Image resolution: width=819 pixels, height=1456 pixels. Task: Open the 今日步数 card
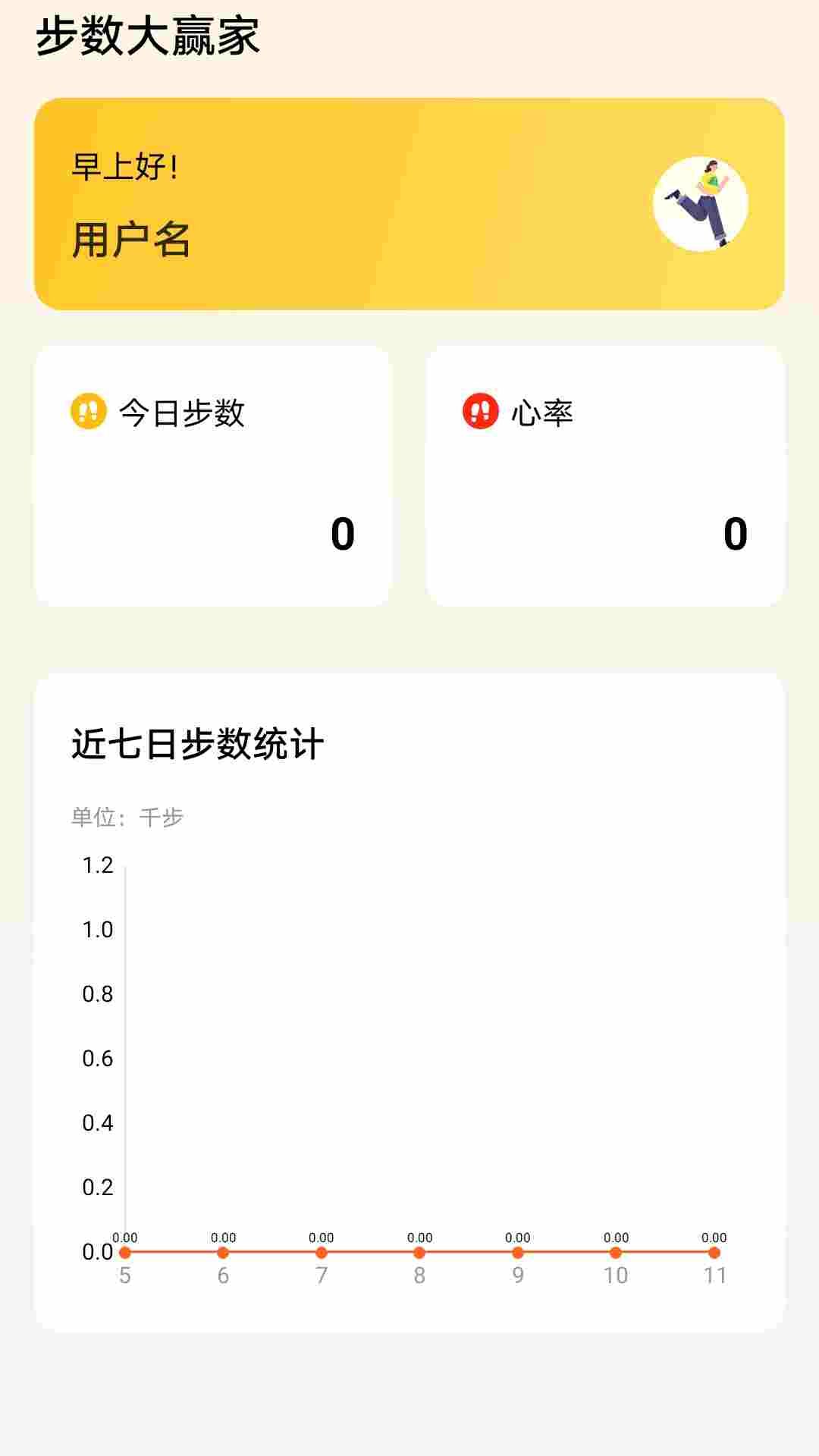pos(213,475)
